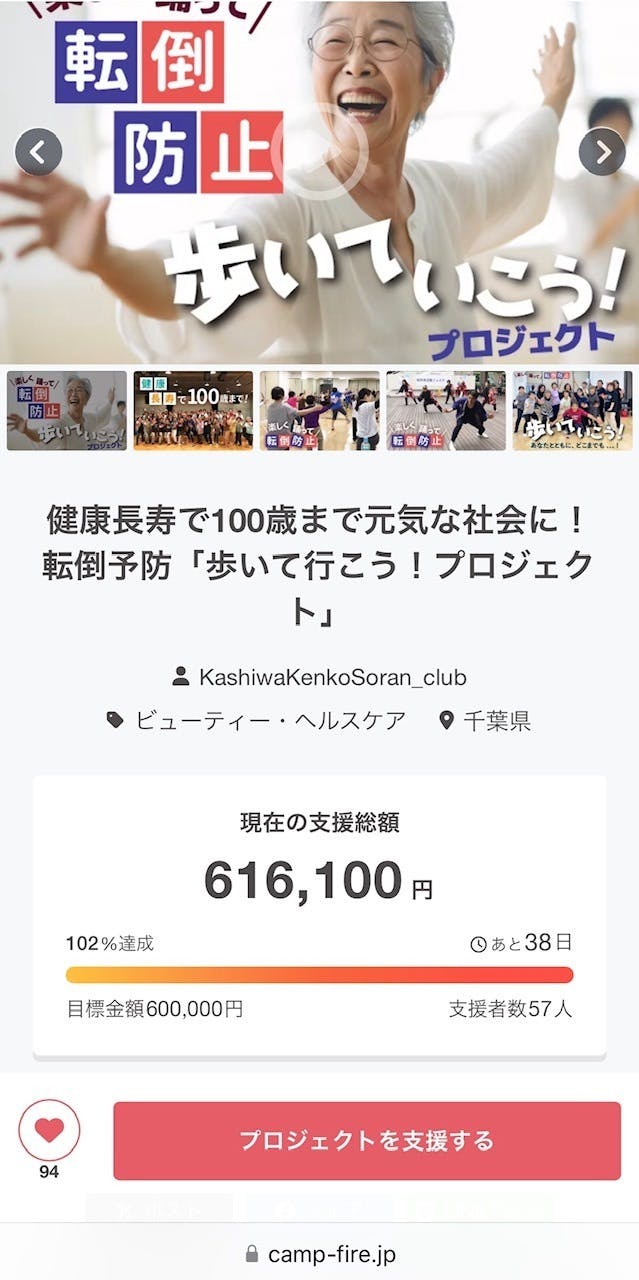Tap プロジェクトを支援する to back the project
This screenshot has width=639, height=1280.
(x=366, y=1141)
